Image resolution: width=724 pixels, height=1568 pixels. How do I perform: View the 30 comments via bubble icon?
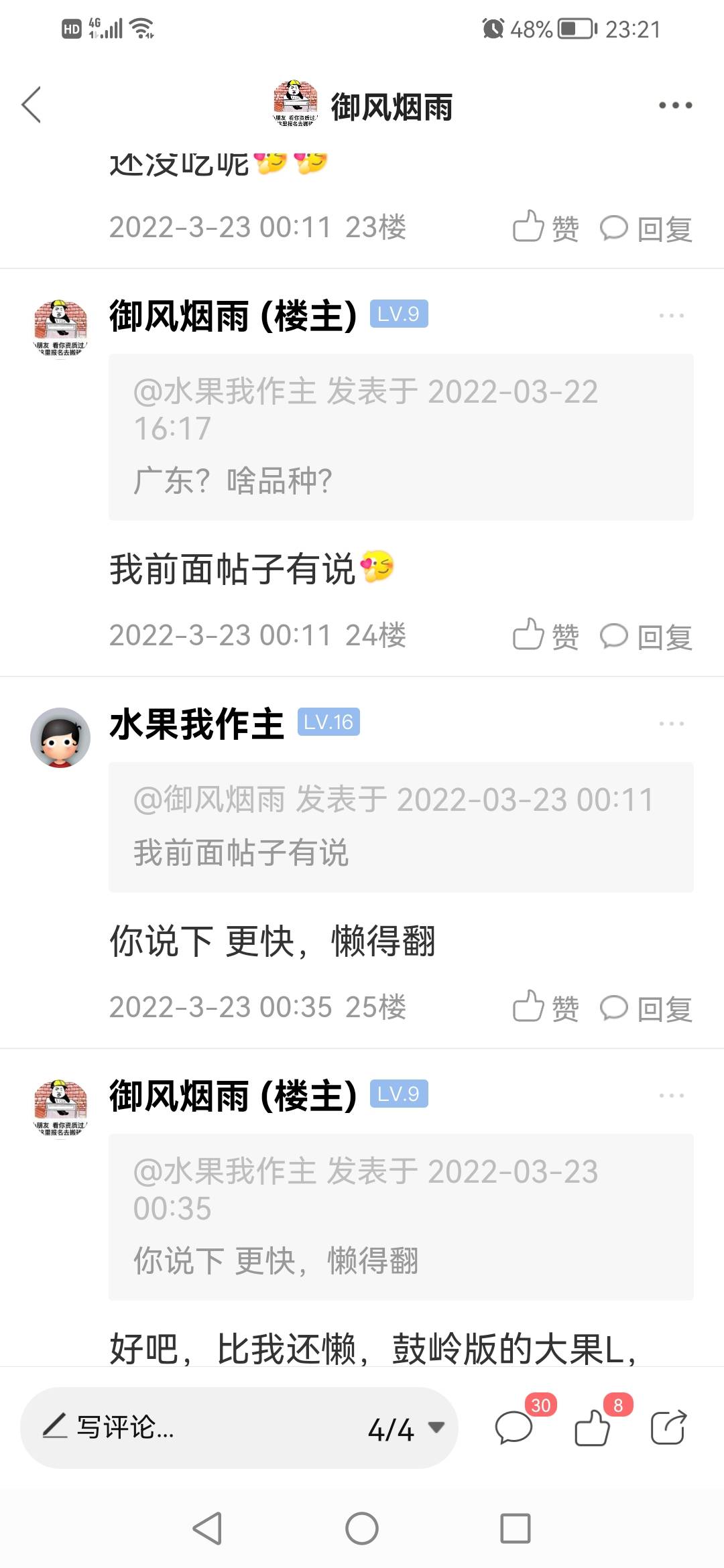[x=515, y=1427]
